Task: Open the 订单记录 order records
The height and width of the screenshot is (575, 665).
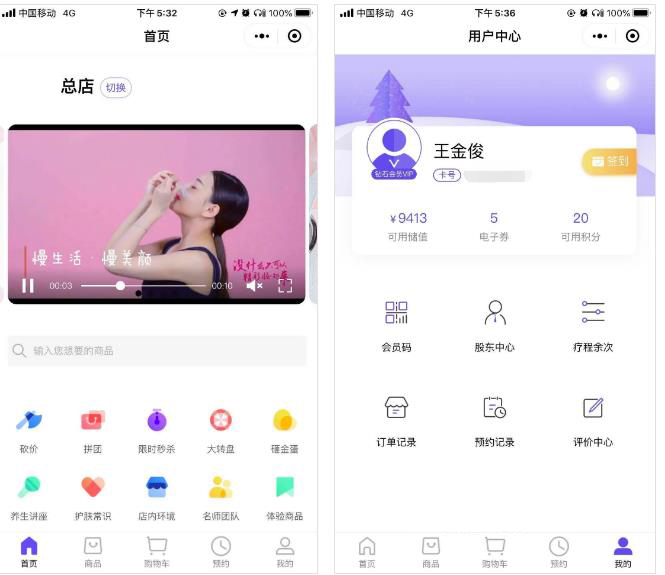Action: [x=396, y=419]
